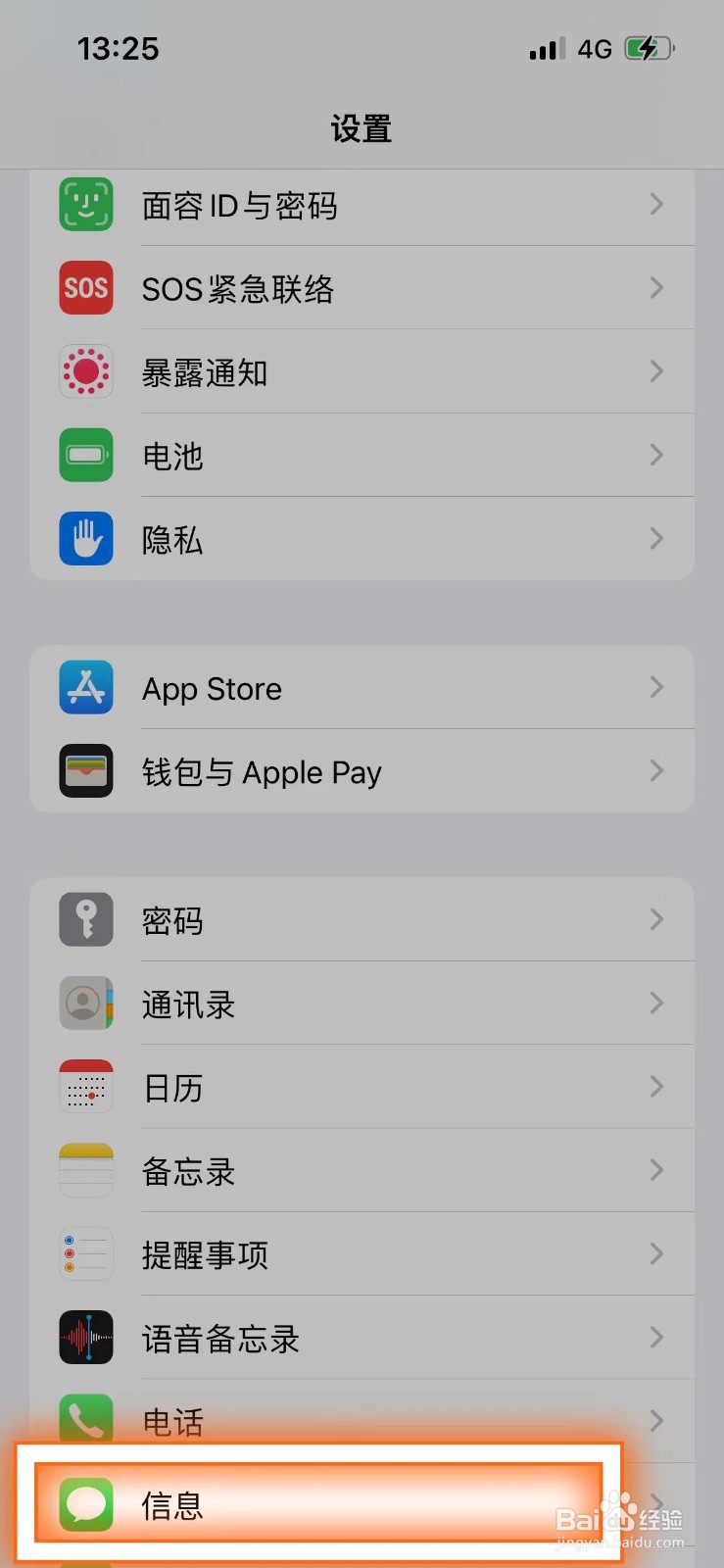Screen dimensions: 724x1568
Task: Expand the 隐私 row chevron
Action: (x=656, y=538)
